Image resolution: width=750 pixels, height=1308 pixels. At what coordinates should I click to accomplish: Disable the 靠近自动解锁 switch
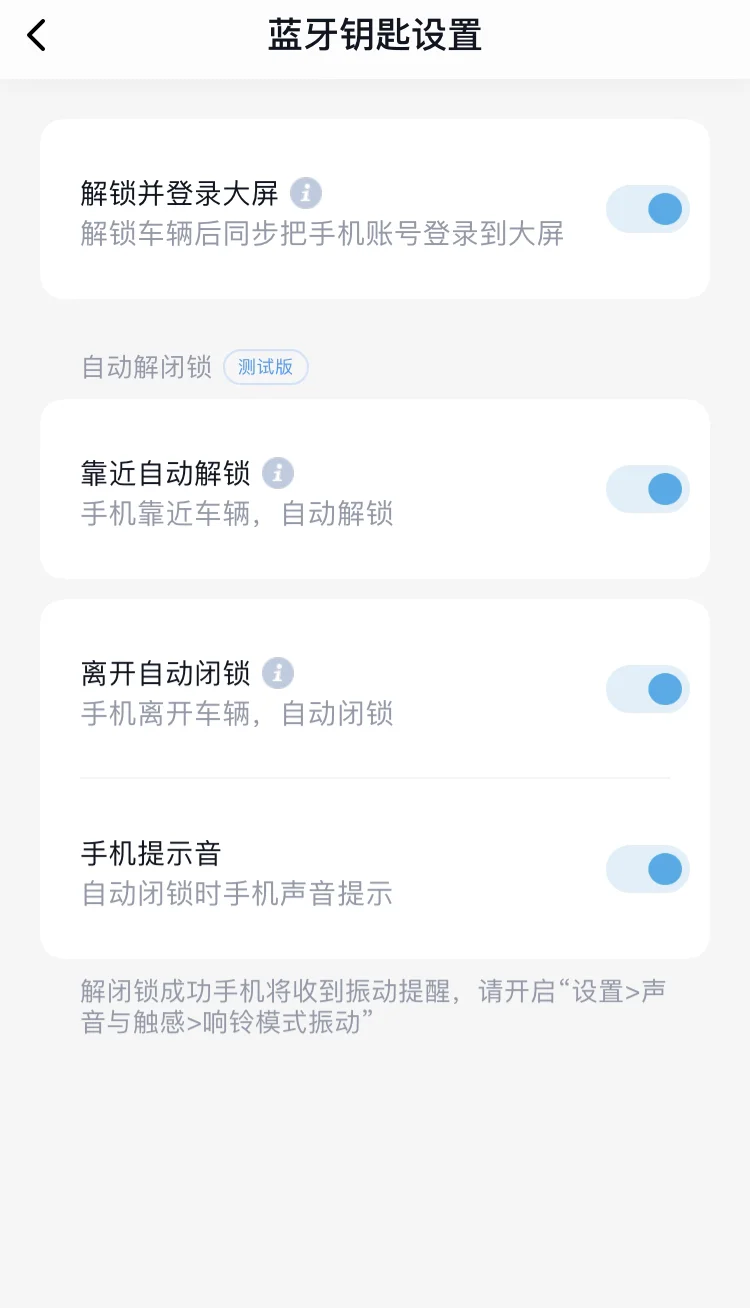click(648, 489)
